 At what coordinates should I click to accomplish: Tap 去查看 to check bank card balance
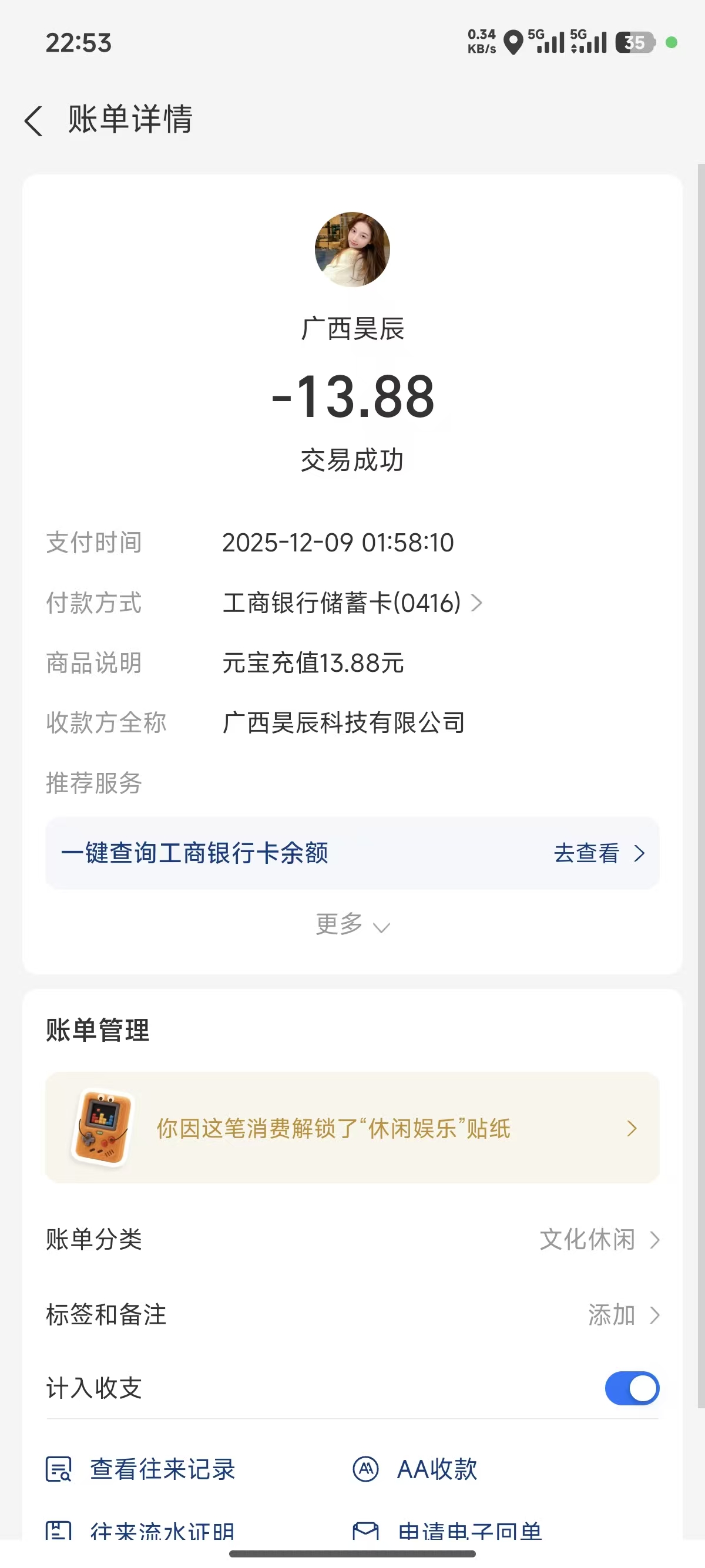[x=598, y=853]
